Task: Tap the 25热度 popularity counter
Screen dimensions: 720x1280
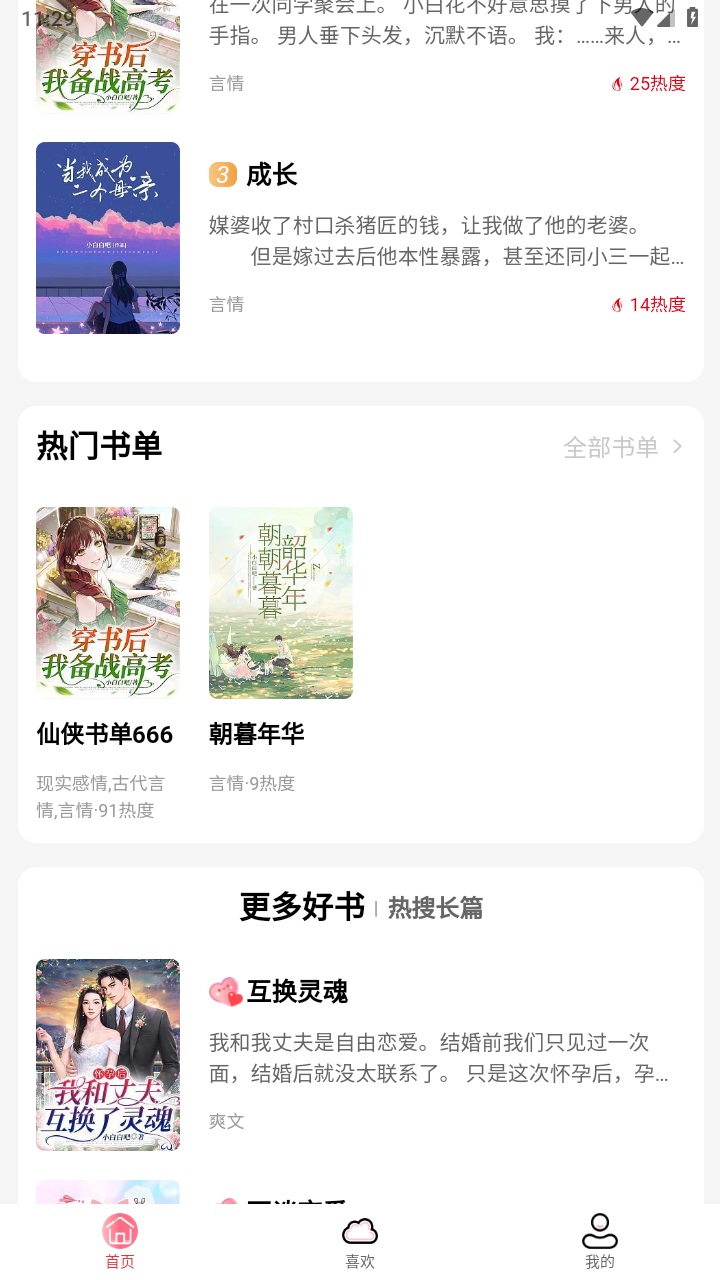Action: [x=655, y=84]
